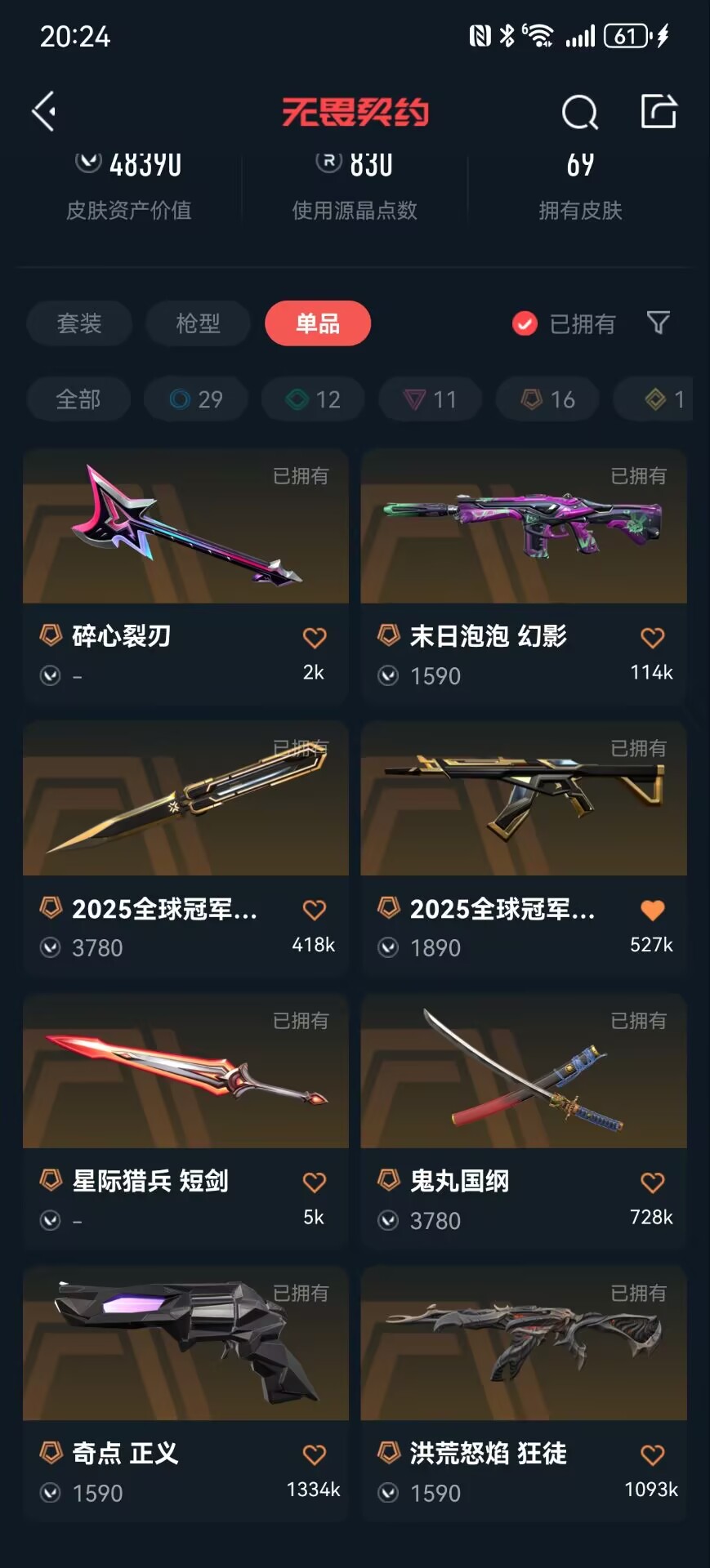Open the search magnifier icon
Screen dimensions: 710x1568
(579, 112)
